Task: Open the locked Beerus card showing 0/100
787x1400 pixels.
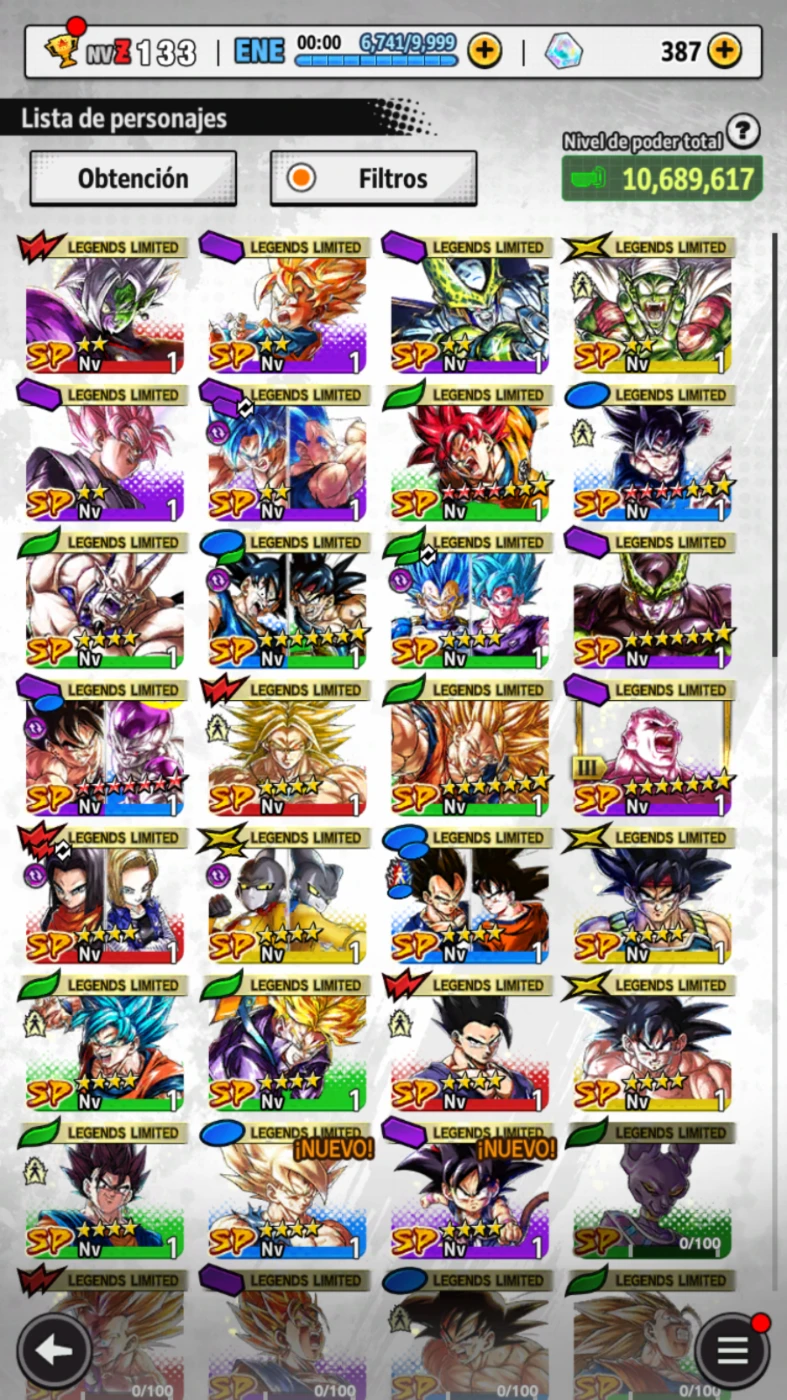Action: click(652, 1190)
